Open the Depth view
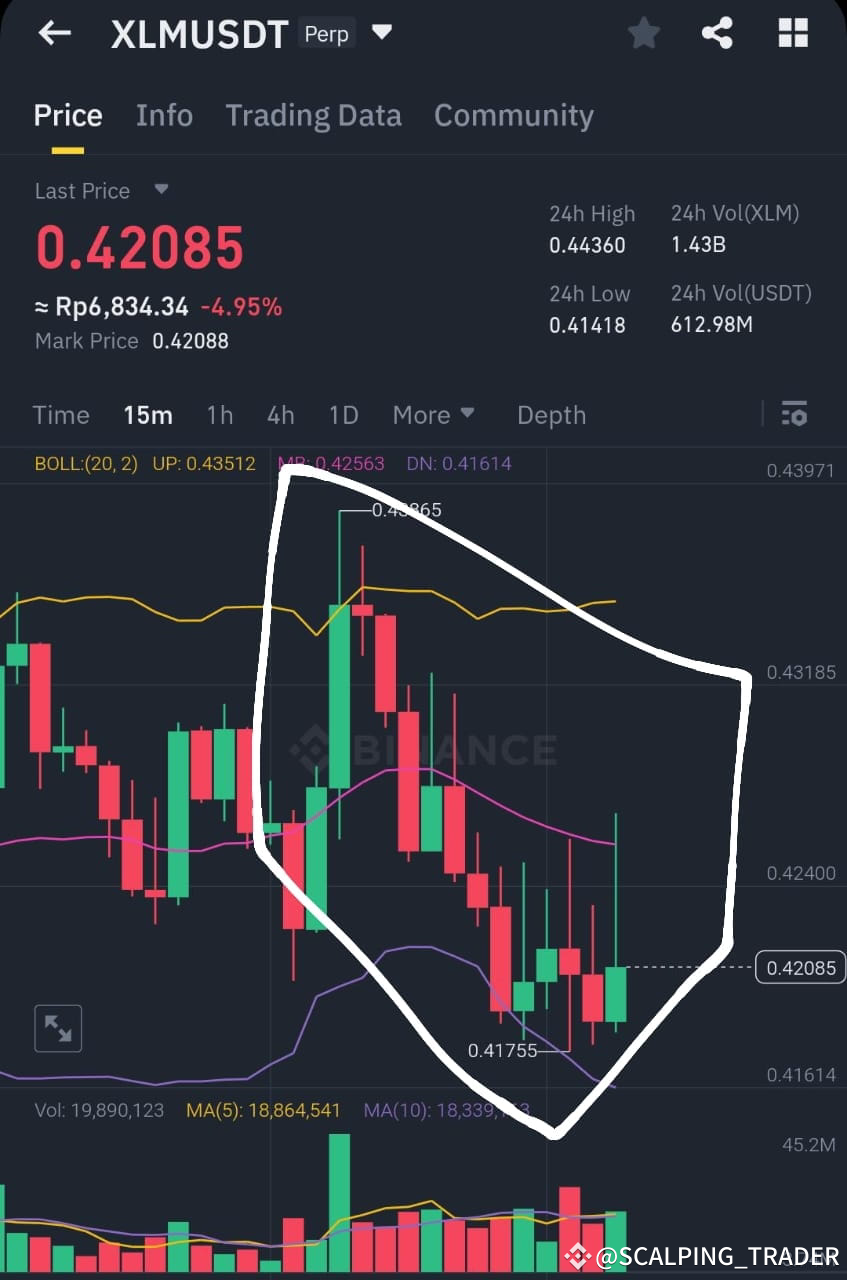Image resolution: width=847 pixels, height=1280 pixels. tap(551, 415)
